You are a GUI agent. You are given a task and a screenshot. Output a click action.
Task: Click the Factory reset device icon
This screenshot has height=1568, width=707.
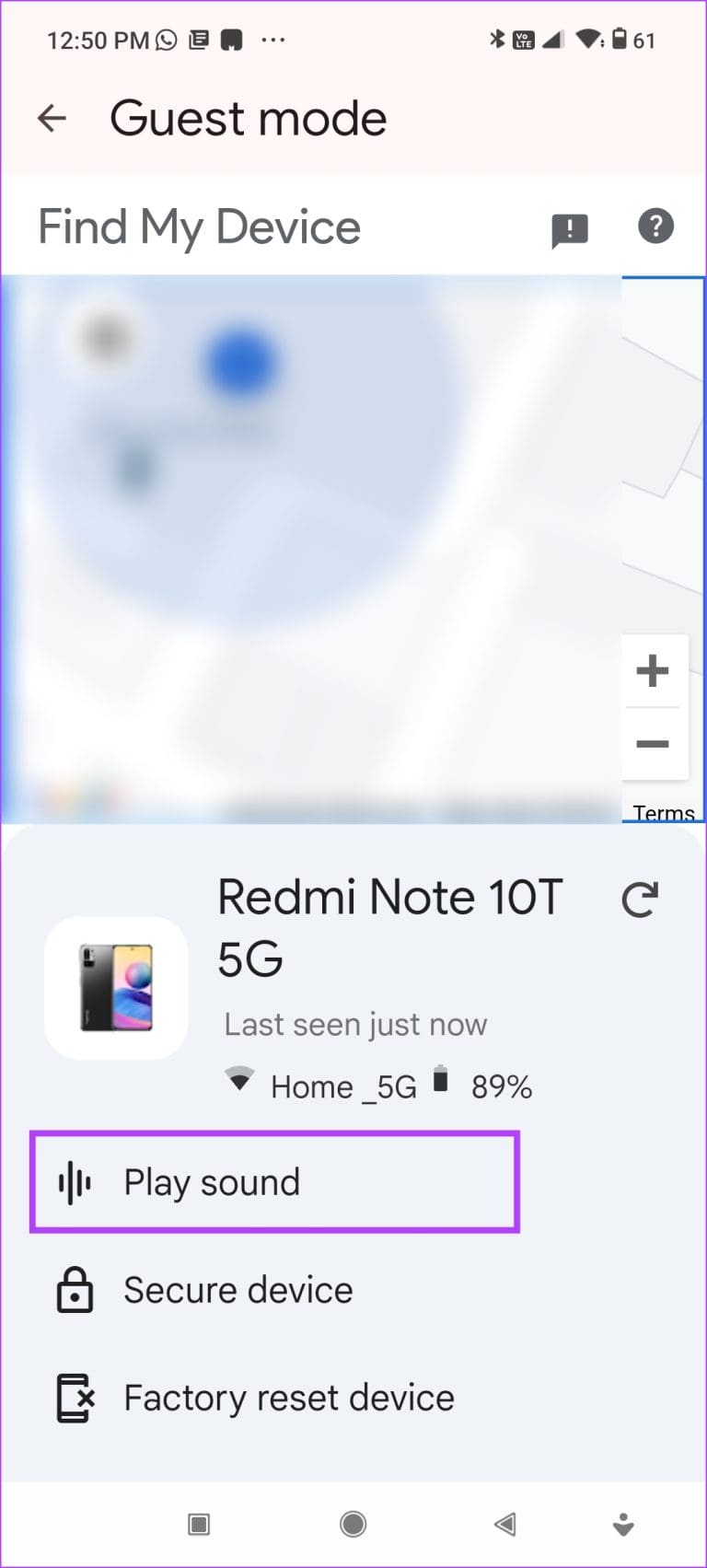point(76,1398)
